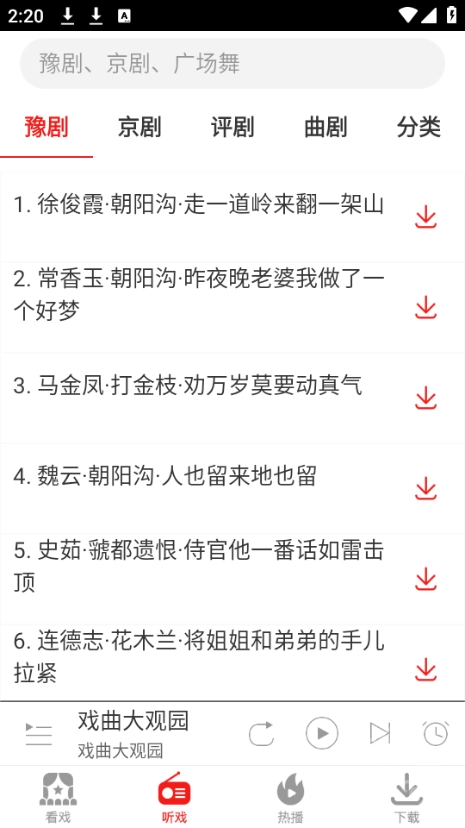Skip to the next track

click(380, 733)
